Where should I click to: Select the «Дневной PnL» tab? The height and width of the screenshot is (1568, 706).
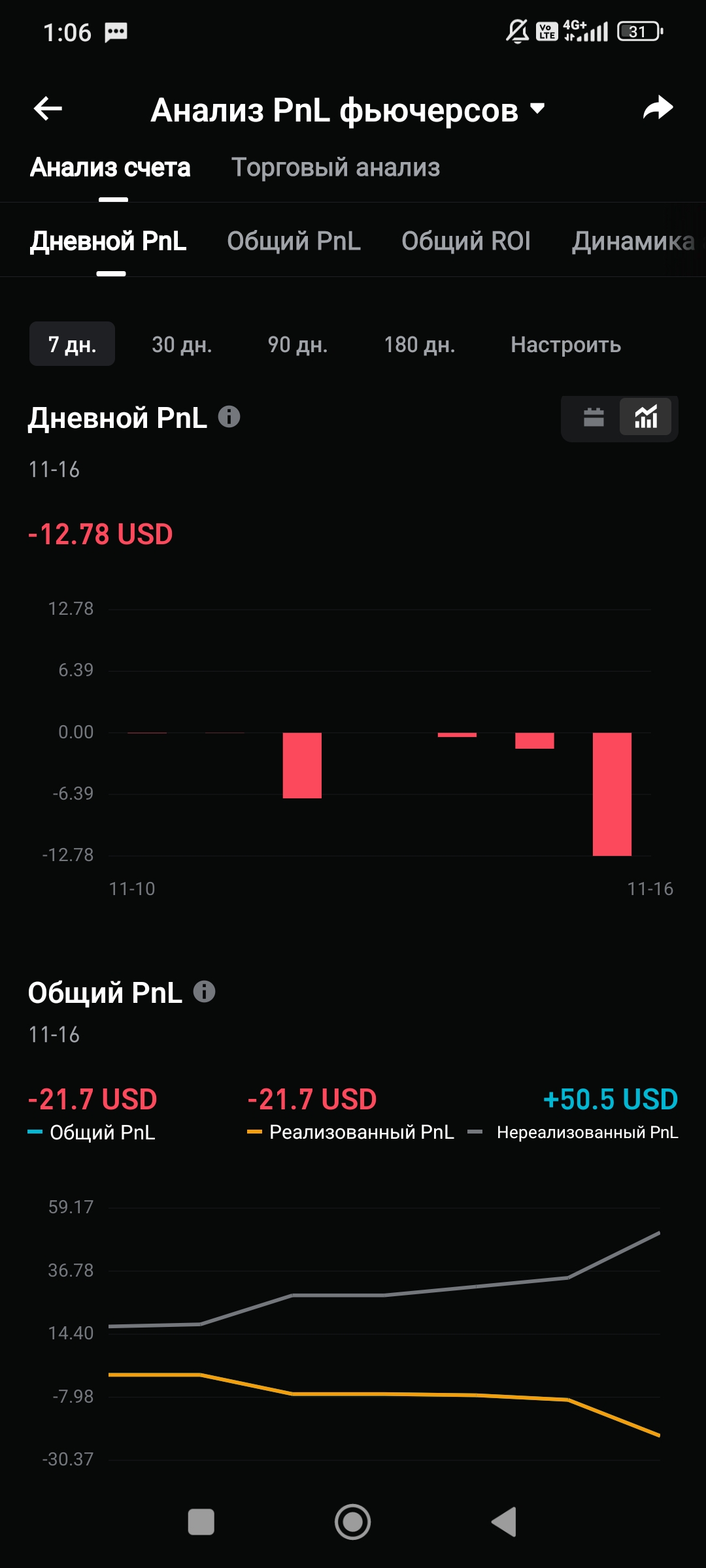click(109, 241)
